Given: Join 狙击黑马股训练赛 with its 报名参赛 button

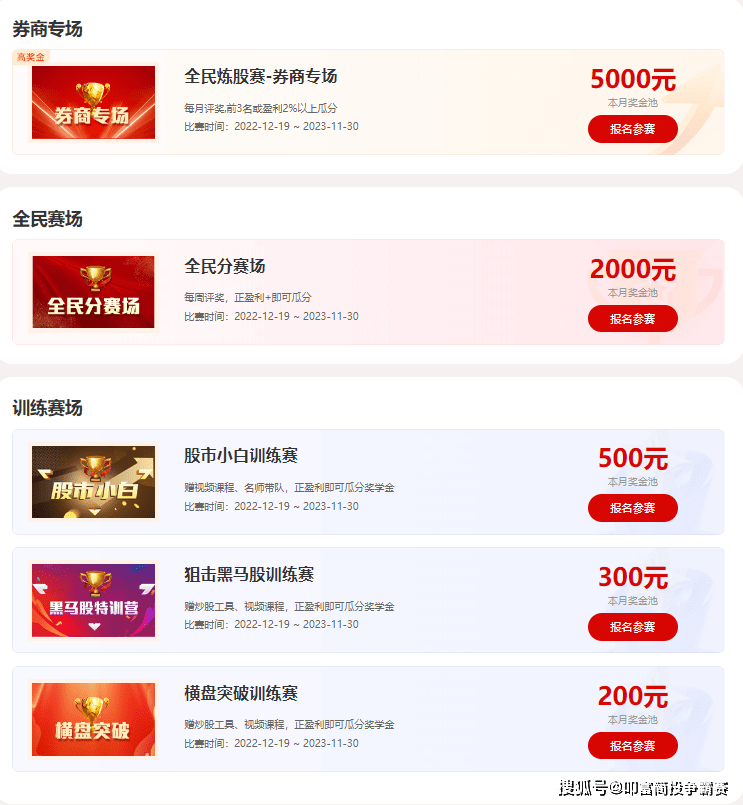Looking at the screenshot, I should tap(632, 627).
